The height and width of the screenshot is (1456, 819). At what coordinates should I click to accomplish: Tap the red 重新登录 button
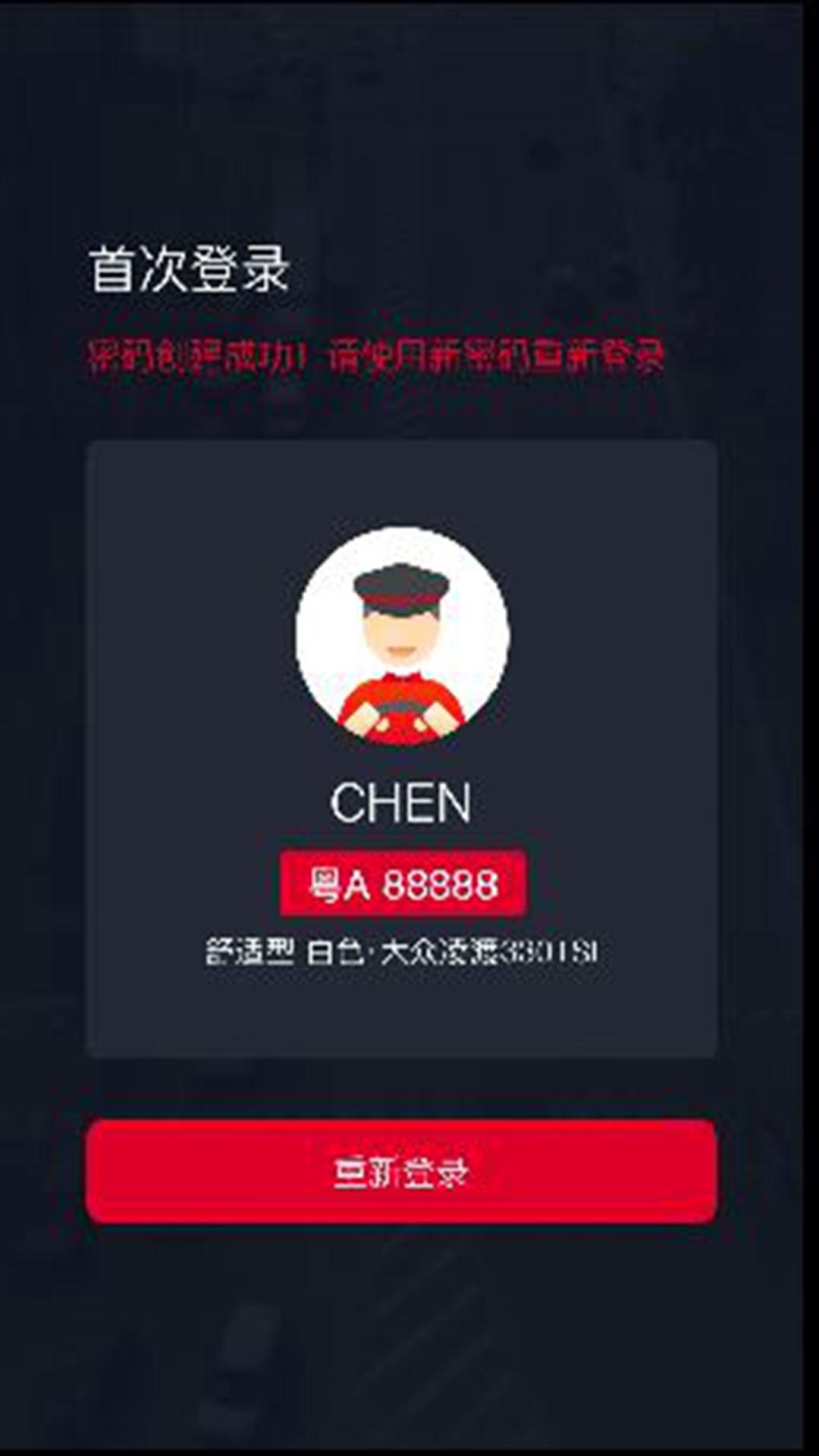tap(401, 1171)
